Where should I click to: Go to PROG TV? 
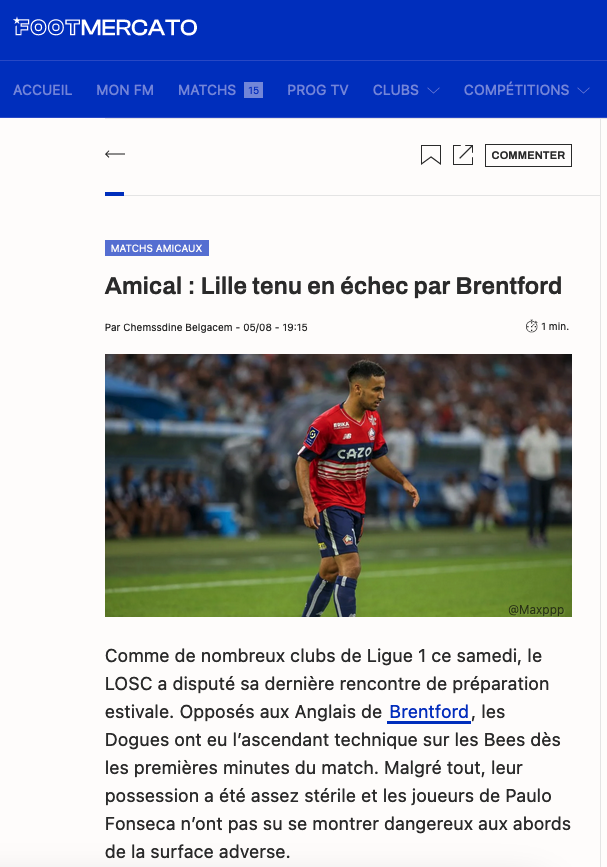point(317,90)
